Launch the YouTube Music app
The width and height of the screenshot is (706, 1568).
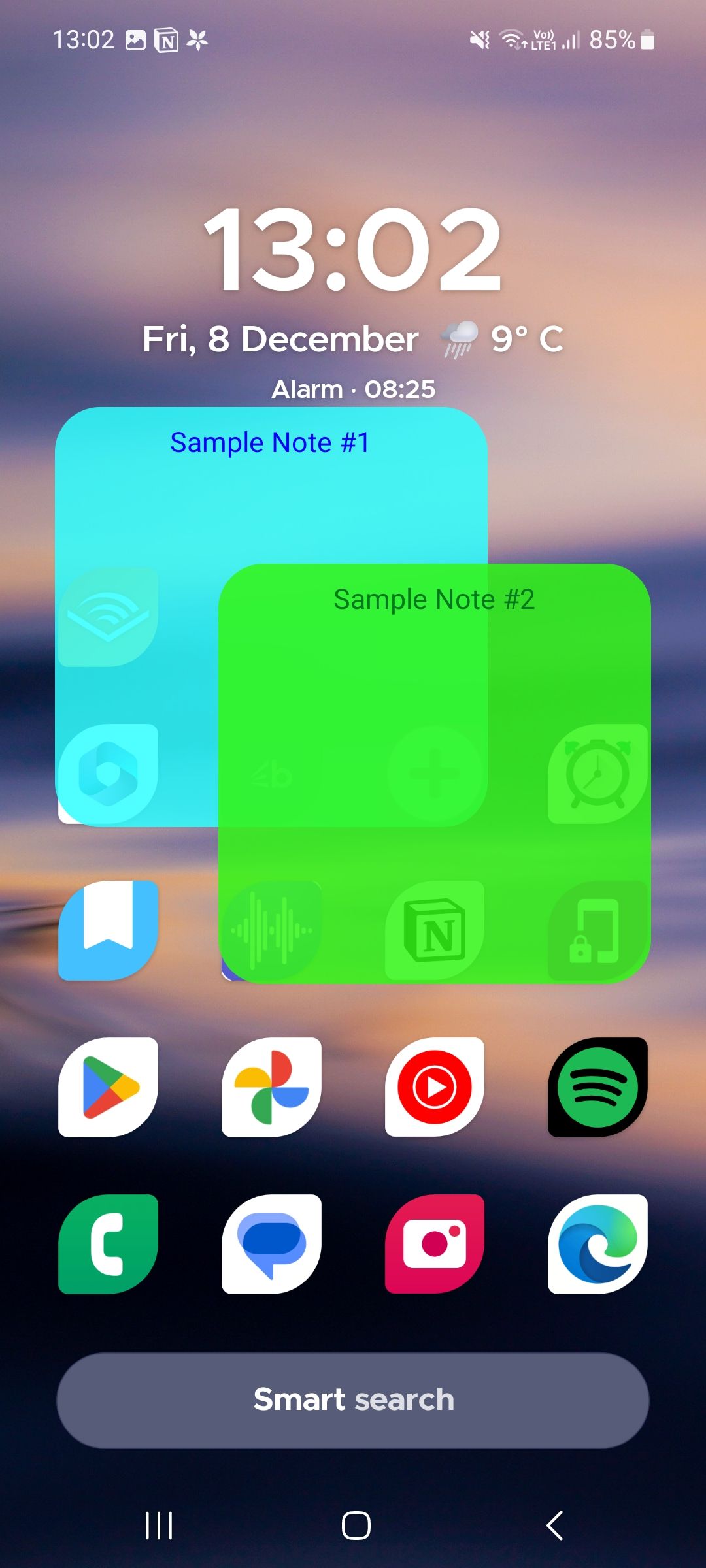pyautogui.click(x=434, y=1087)
